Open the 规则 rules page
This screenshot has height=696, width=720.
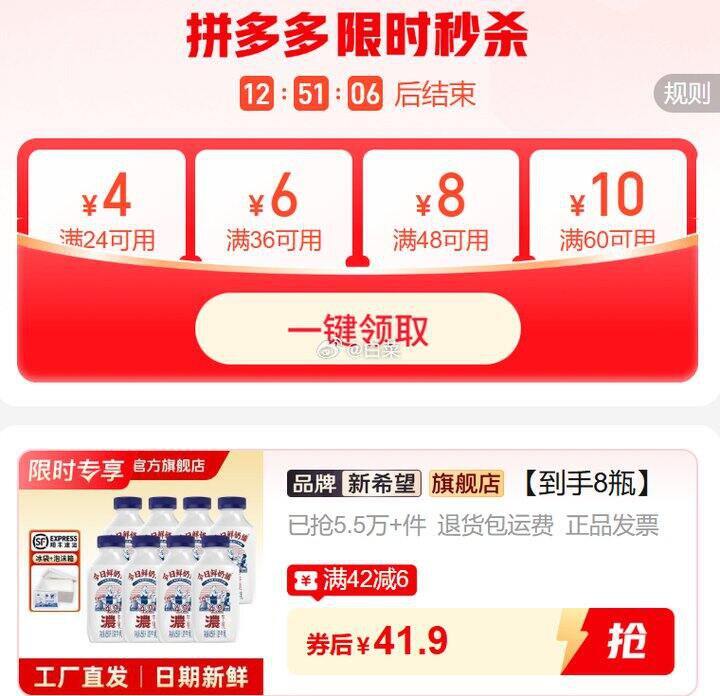[687, 94]
